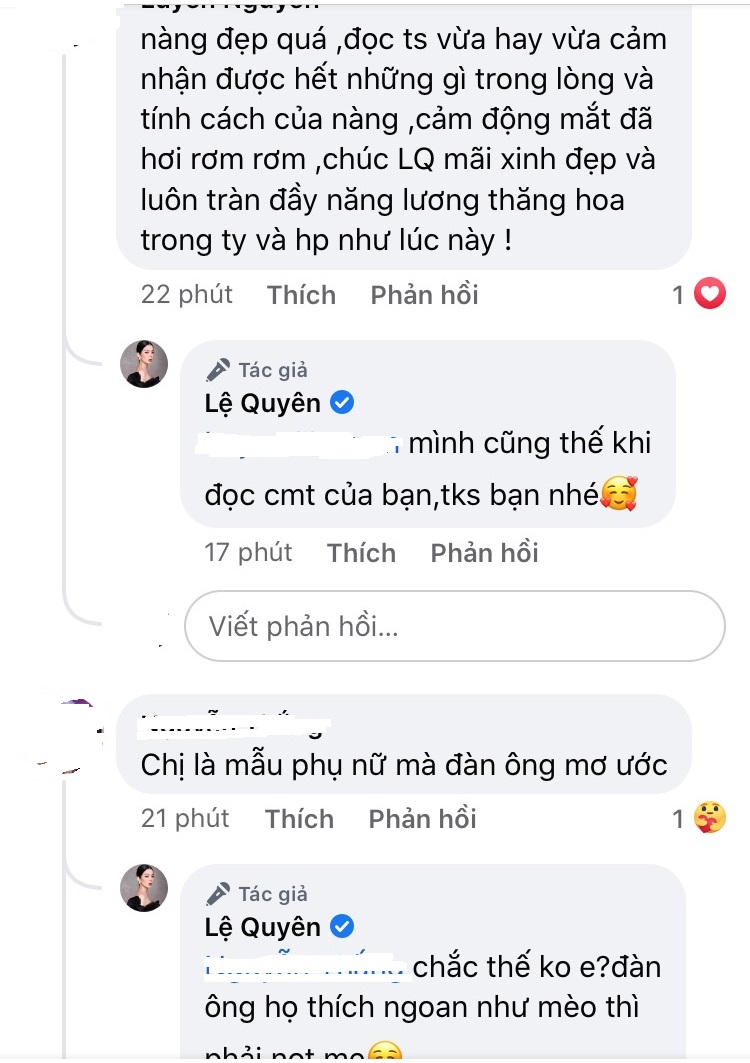Open the 21 phút timestamp link
The width and height of the screenshot is (750, 1063).
point(184,818)
